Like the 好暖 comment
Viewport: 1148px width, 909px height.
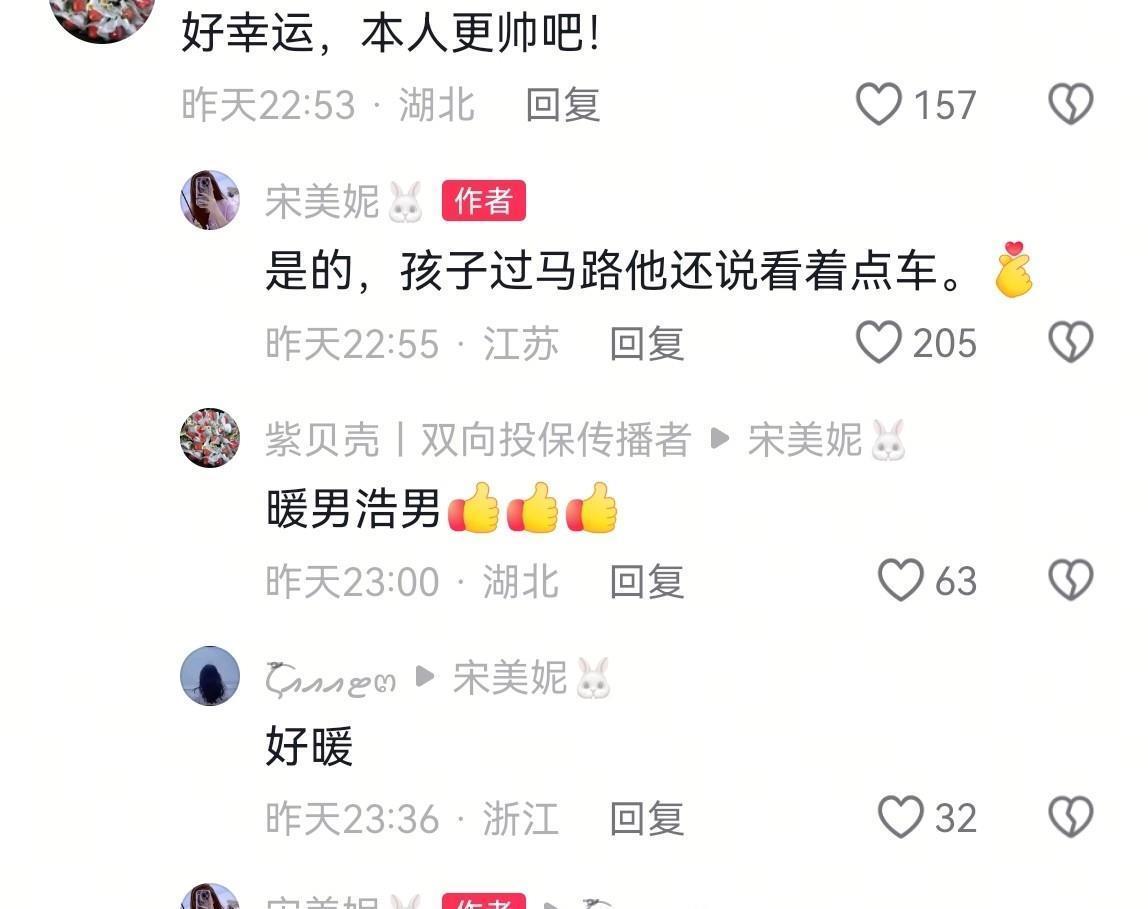(901, 818)
